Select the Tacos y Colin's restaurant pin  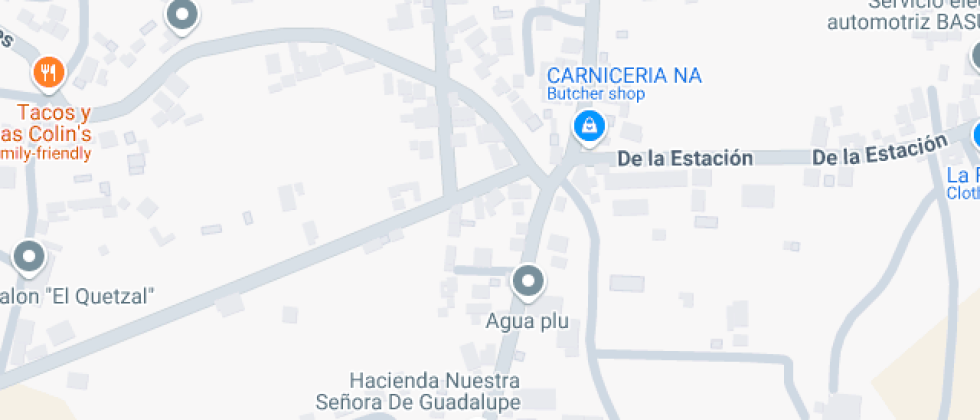(x=49, y=74)
